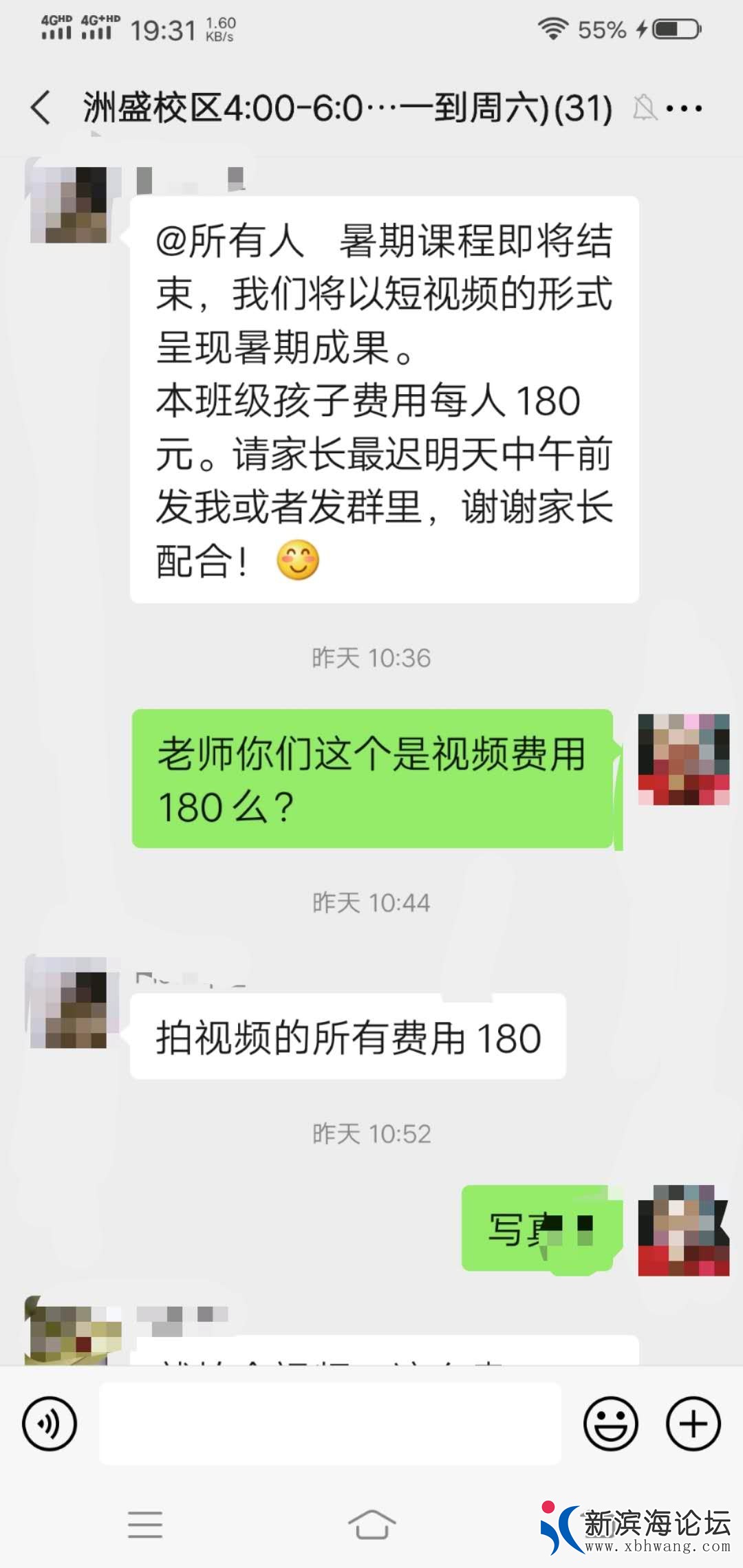Open avatar beside 老师你们这个是视频费用 message
The width and height of the screenshot is (743, 1568).
pyautogui.click(x=683, y=759)
